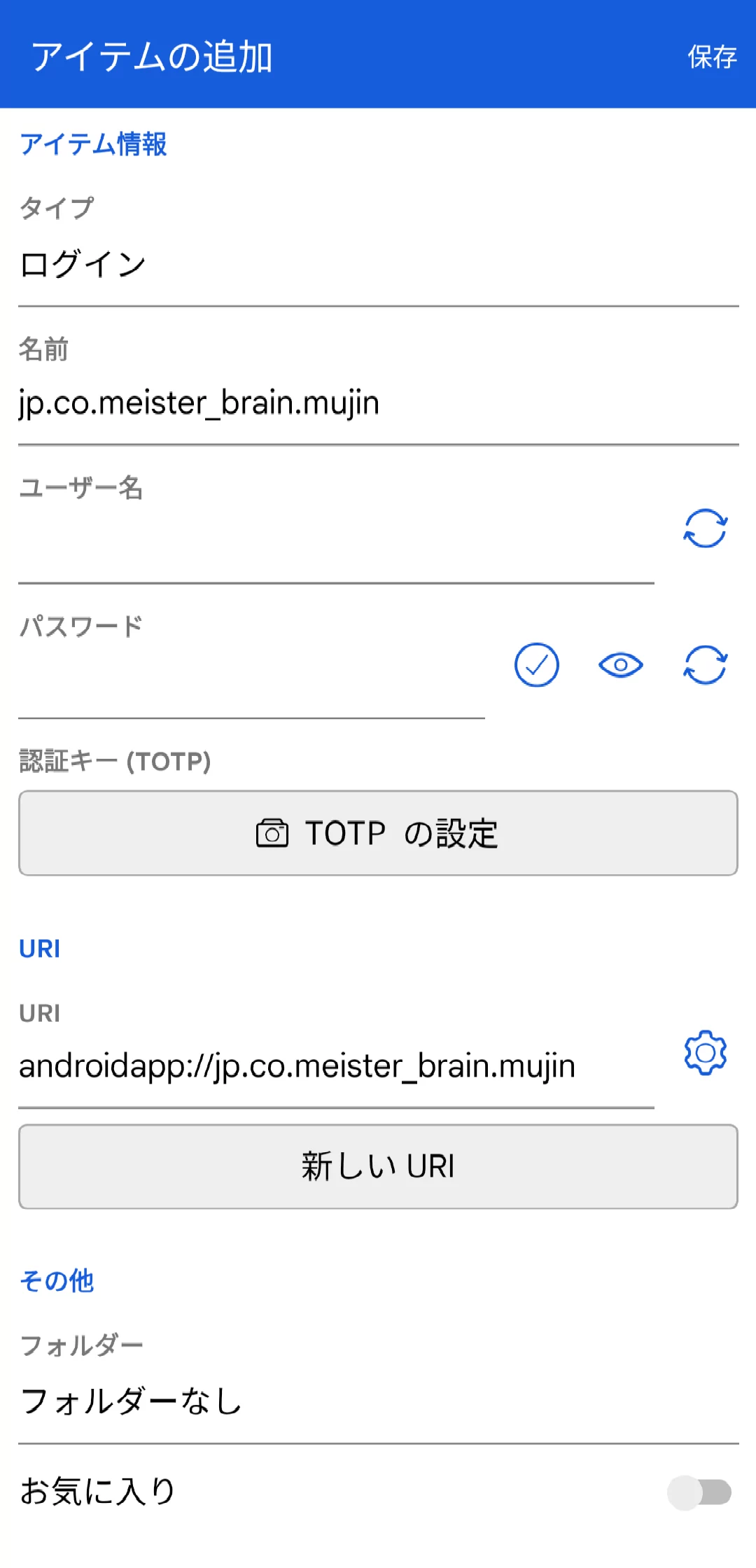Edit the URI field with androidapp address
The image size is (756, 1568).
(x=336, y=1067)
